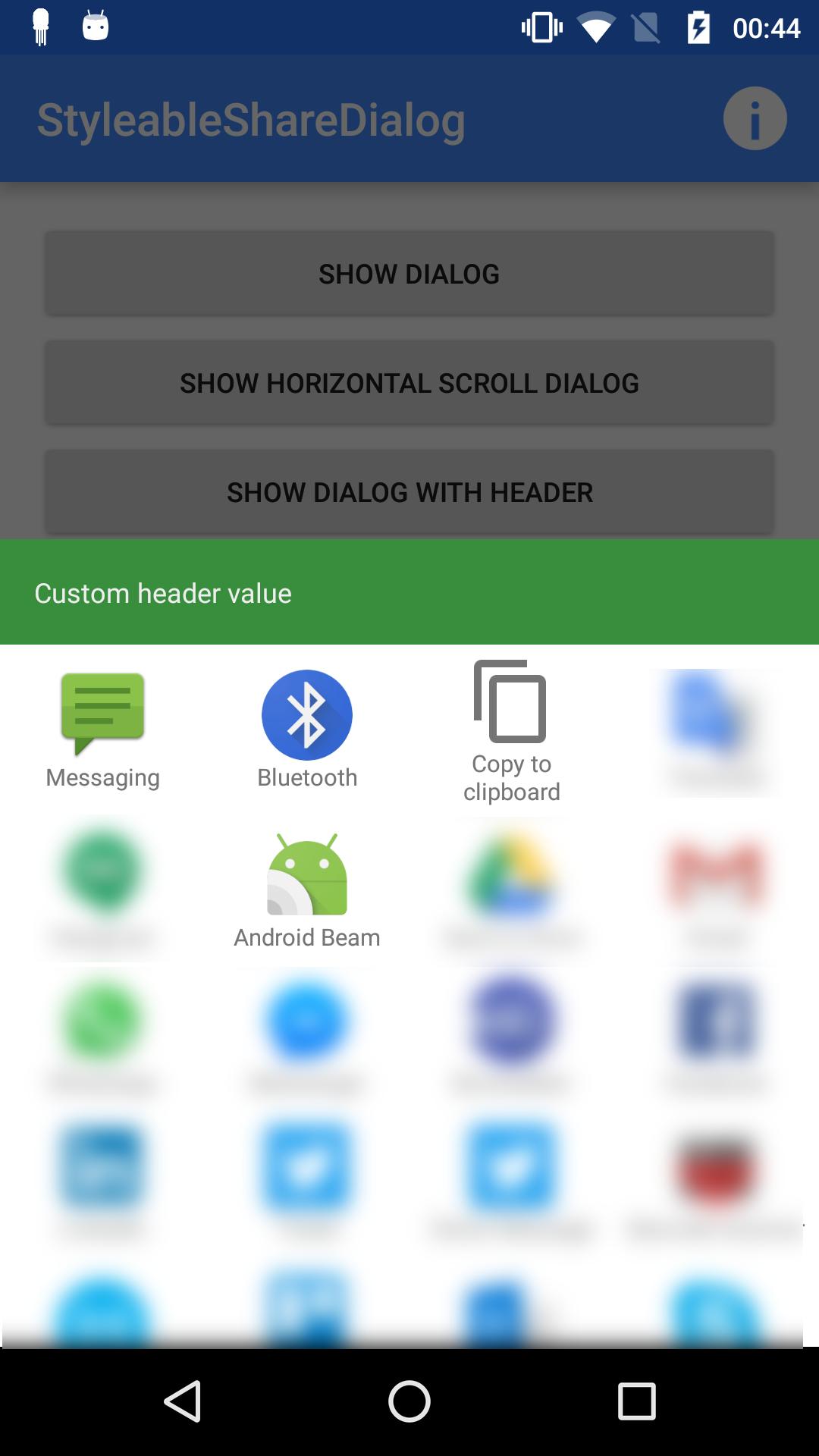The image size is (819, 1456).
Task: Go to the home screen
Action: click(x=409, y=1401)
